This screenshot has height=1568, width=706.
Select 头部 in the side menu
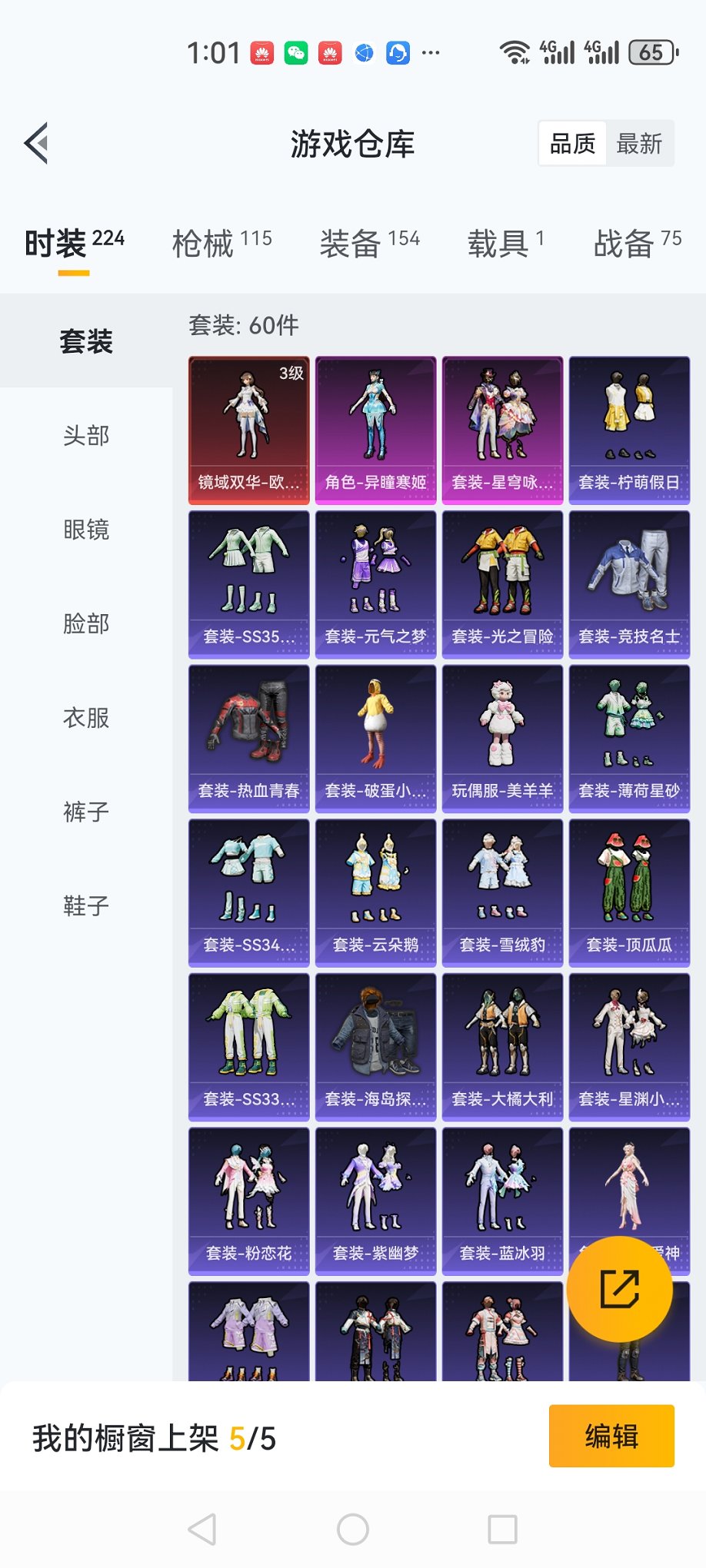[86, 436]
